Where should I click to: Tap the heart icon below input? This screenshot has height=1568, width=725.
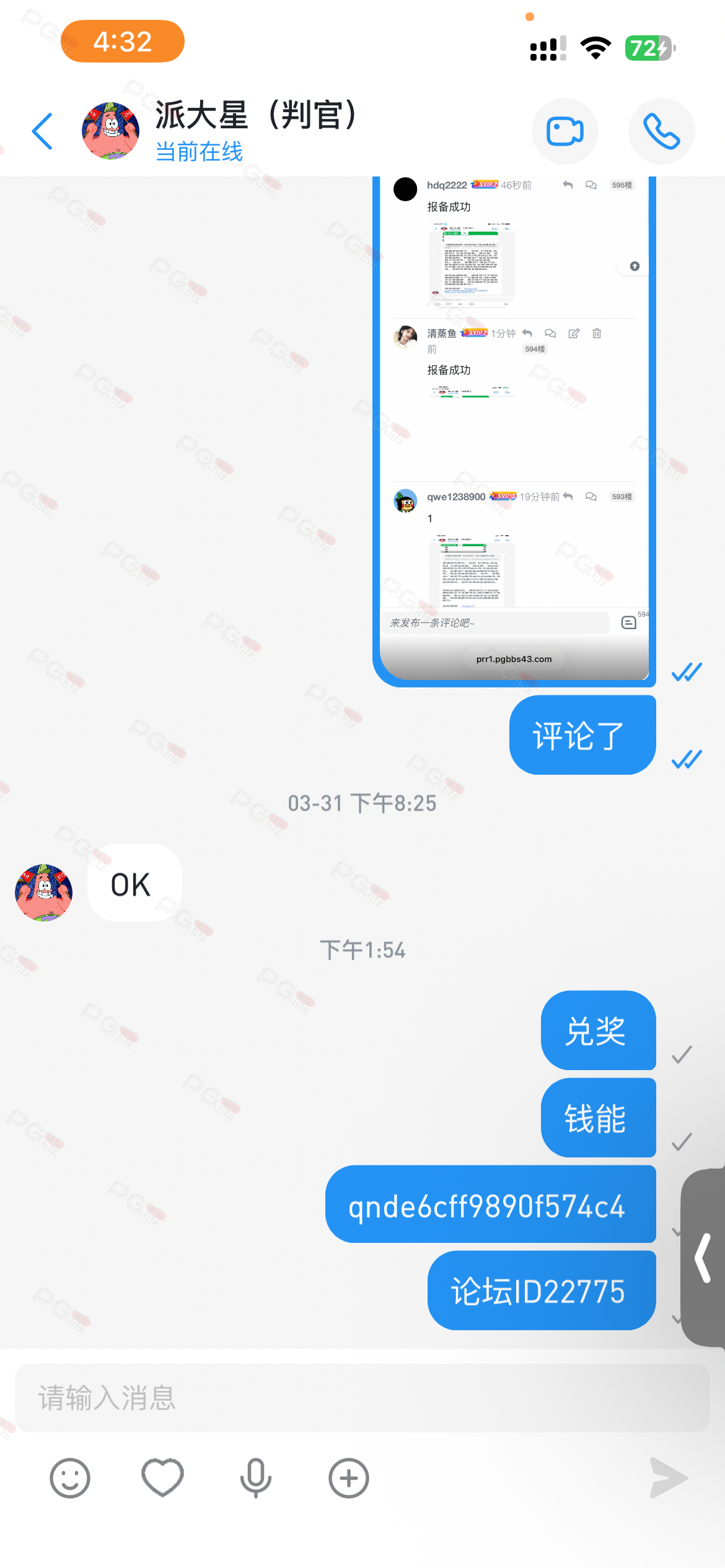pyautogui.click(x=163, y=1478)
